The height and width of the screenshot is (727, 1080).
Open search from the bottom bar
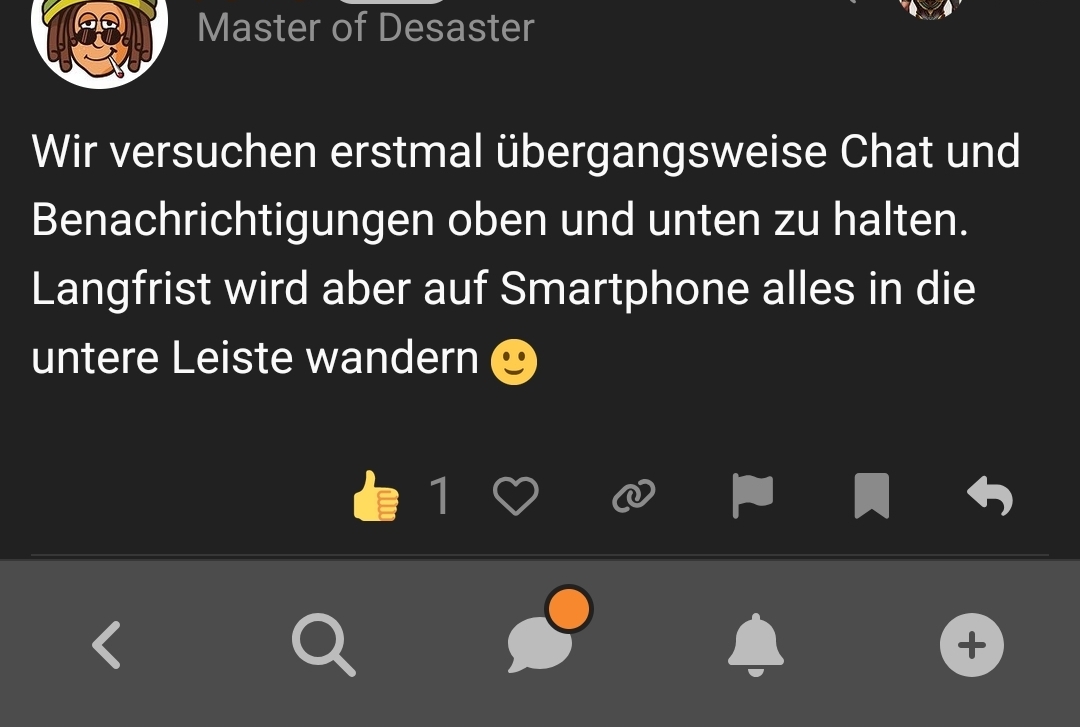(323, 645)
